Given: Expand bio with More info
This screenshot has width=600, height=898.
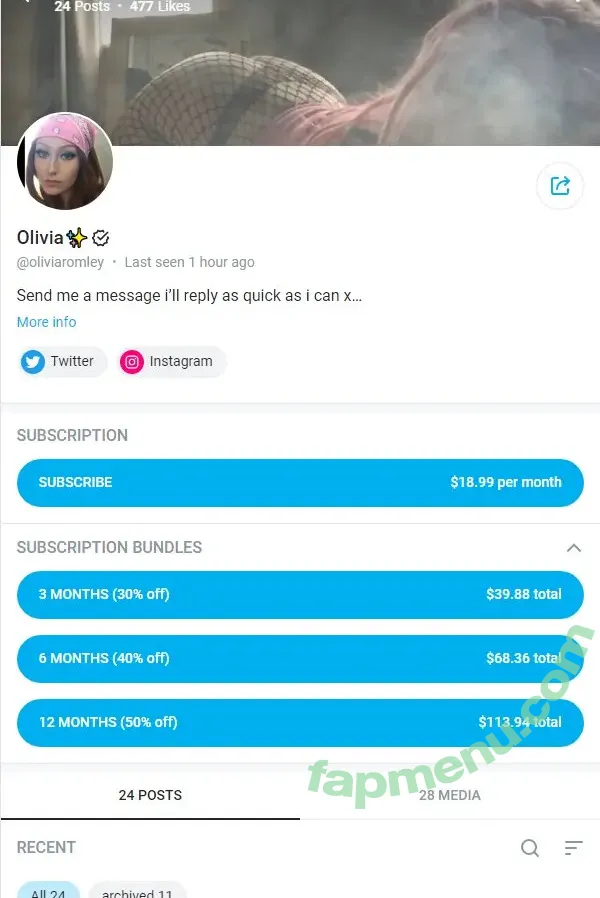Looking at the screenshot, I should point(46,322).
